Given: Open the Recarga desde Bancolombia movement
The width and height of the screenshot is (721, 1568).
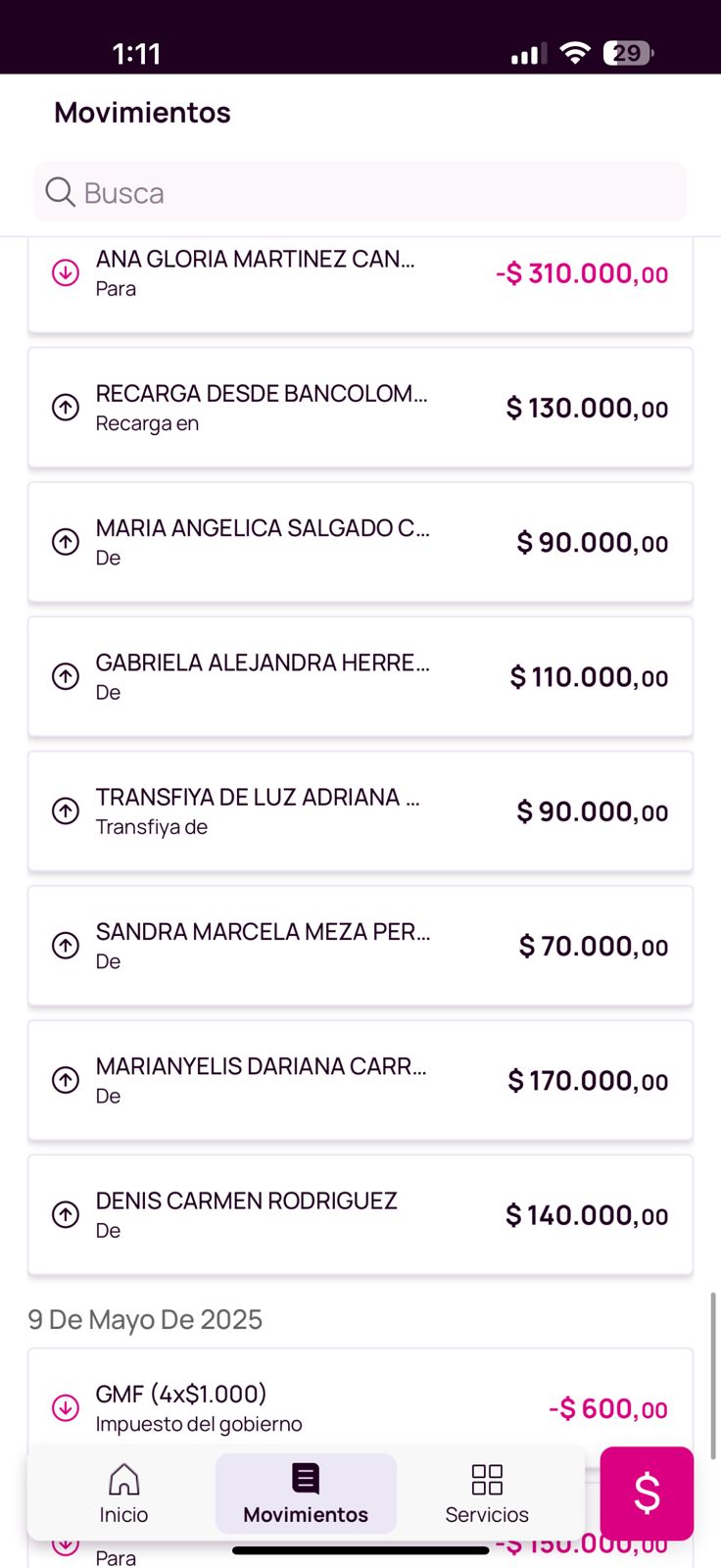Looking at the screenshot, I should pos(360,408).
